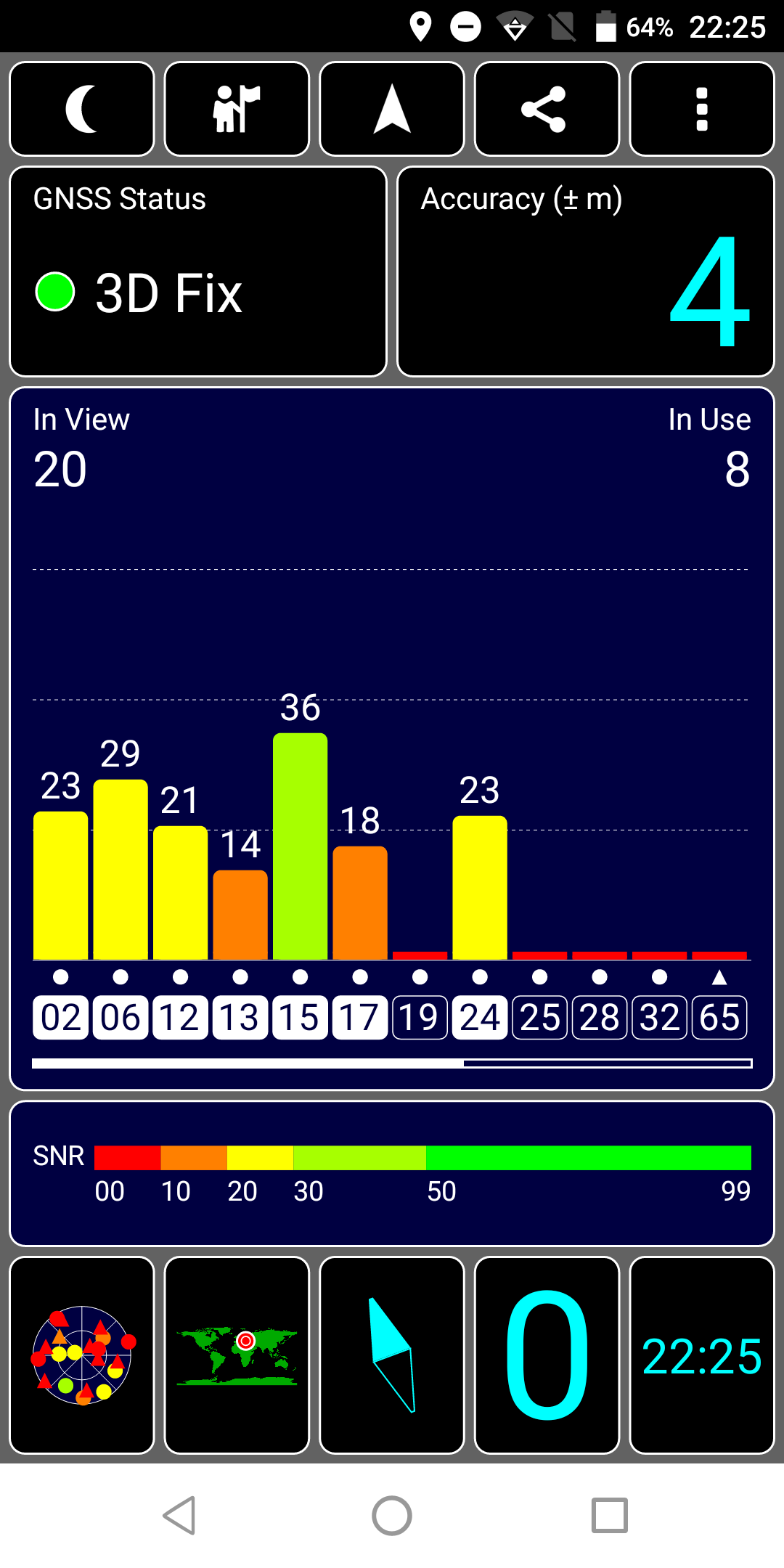784x1568 pixels.
Task: Open the compass tile
Action: 392,1355
